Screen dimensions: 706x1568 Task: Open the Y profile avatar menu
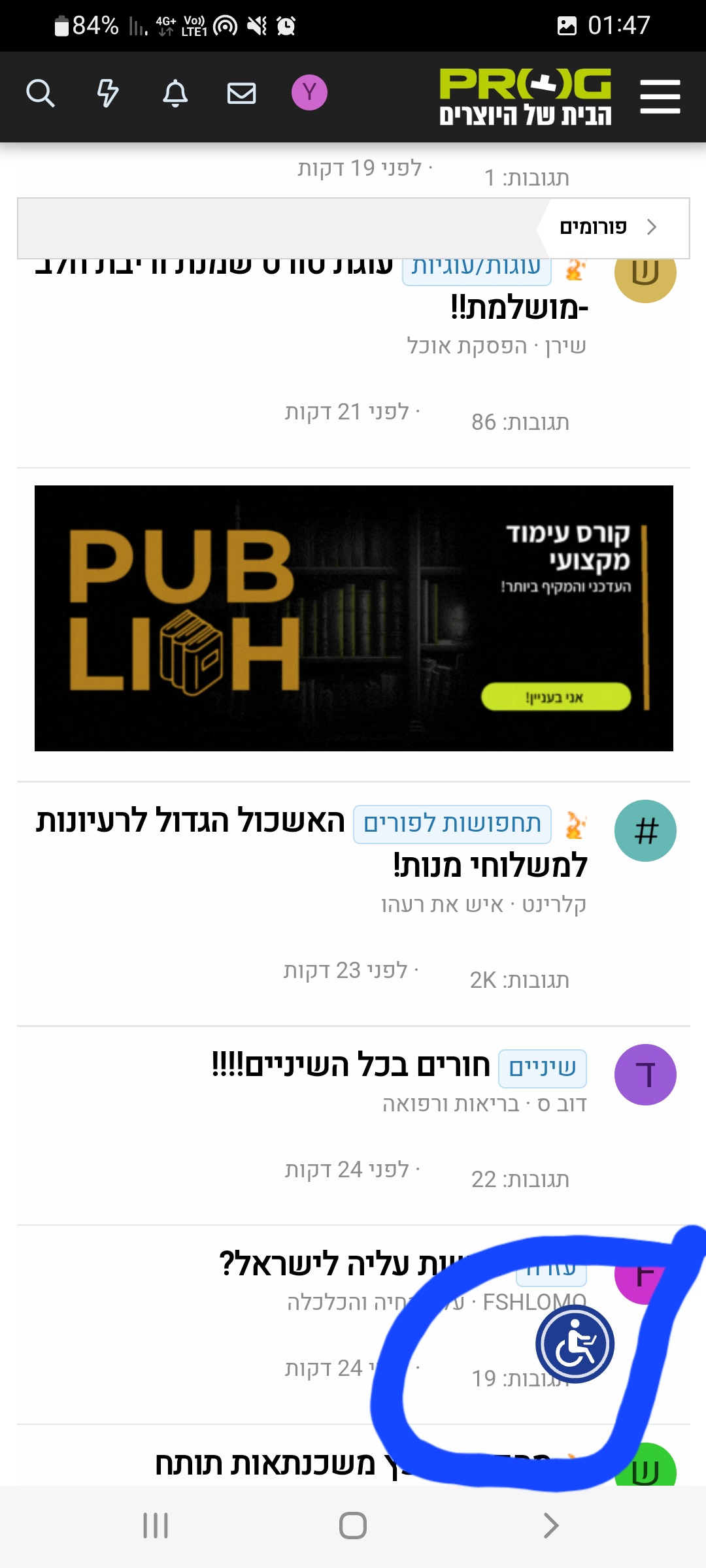click(x=309, y=93)
